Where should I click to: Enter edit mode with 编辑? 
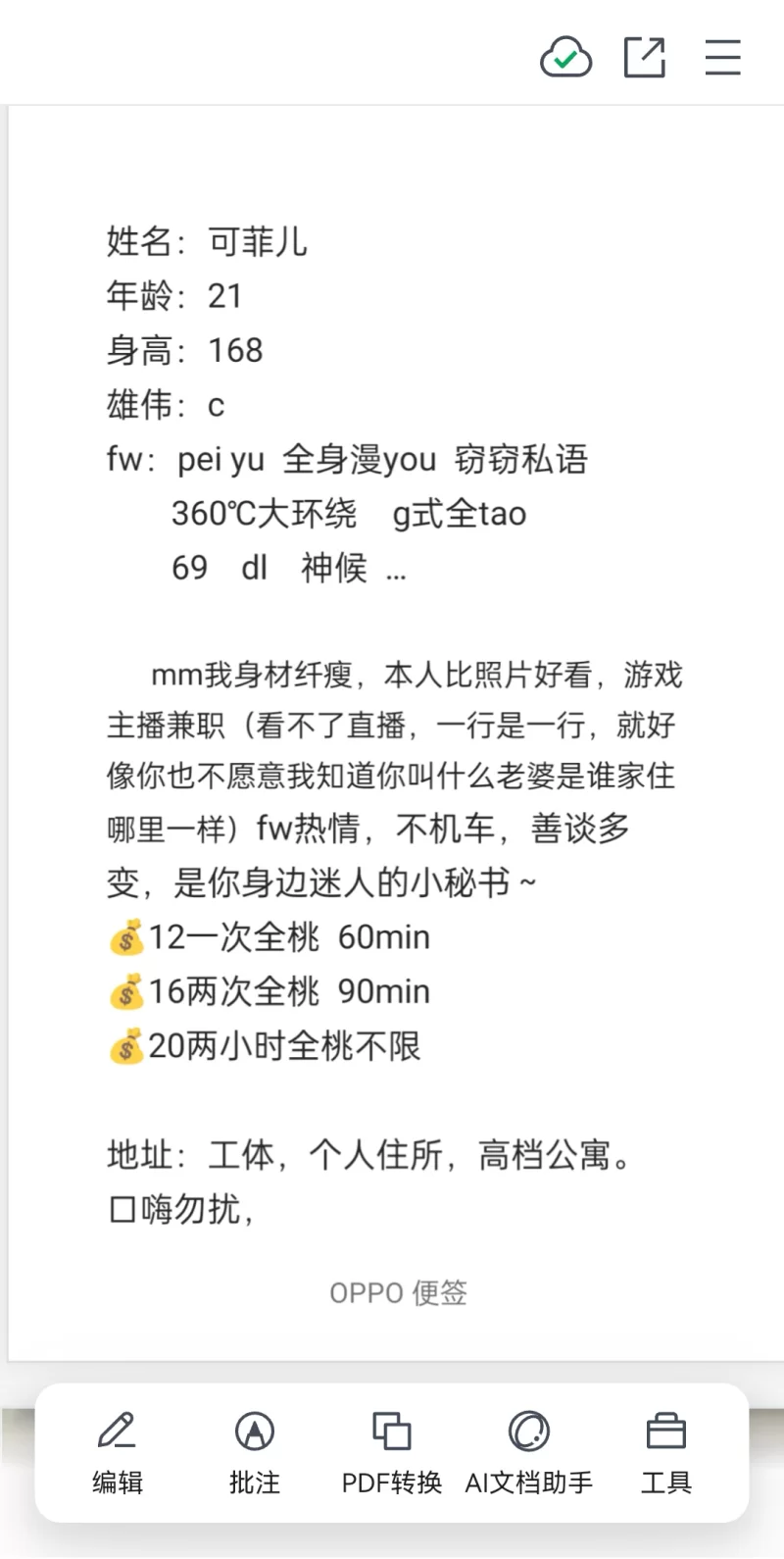pyautogui.click(x=118, y=1452)
